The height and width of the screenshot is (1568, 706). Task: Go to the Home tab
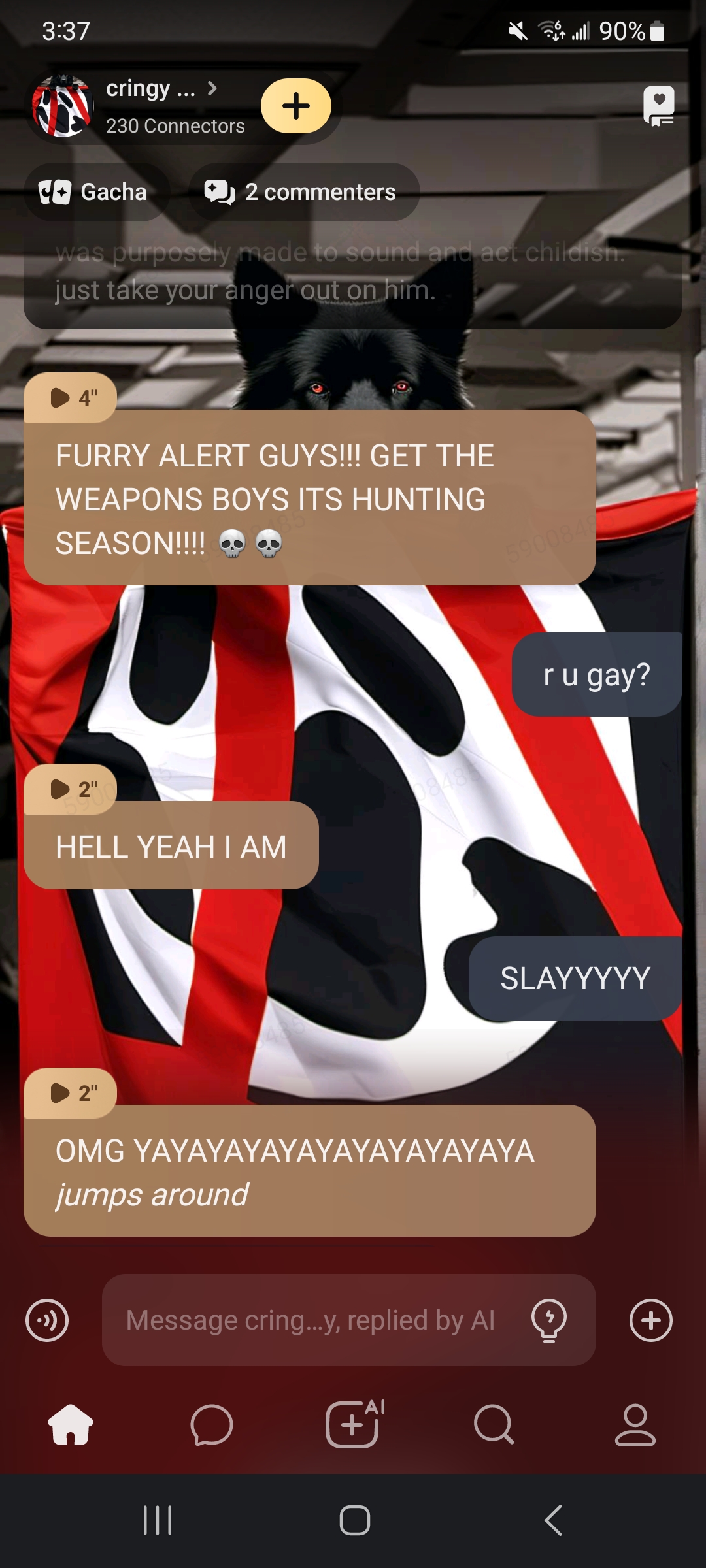(x=71, y=1424)
